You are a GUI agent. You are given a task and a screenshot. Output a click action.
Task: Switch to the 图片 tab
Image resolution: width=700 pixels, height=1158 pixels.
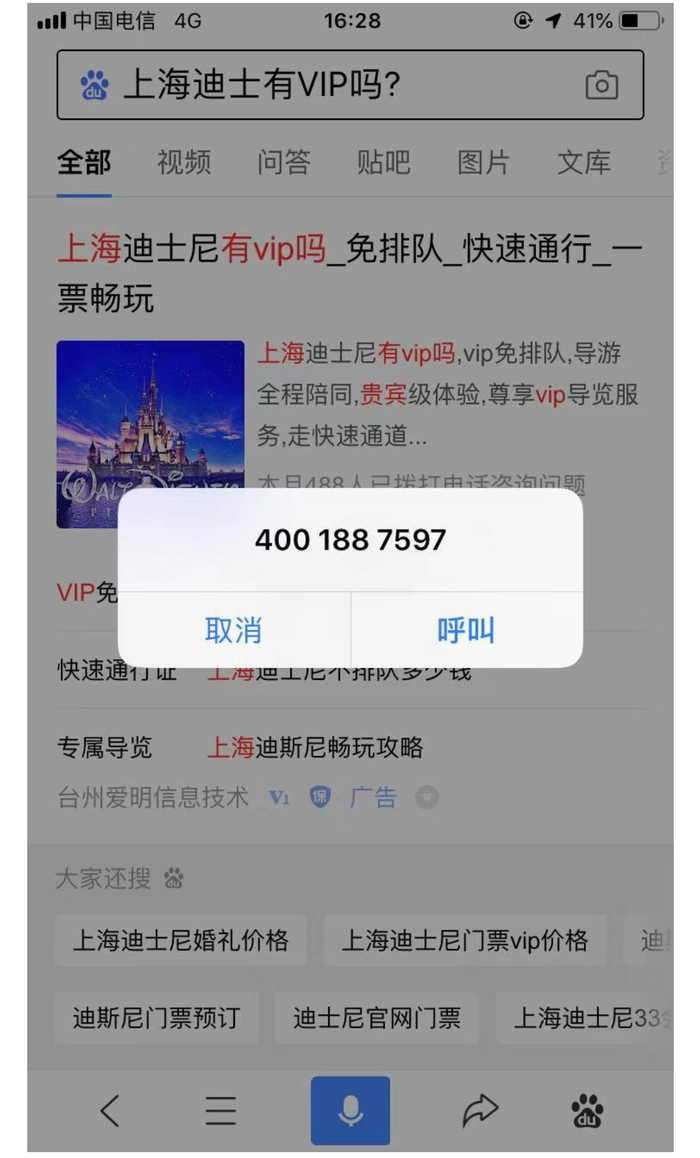click(x=484, y=162)
